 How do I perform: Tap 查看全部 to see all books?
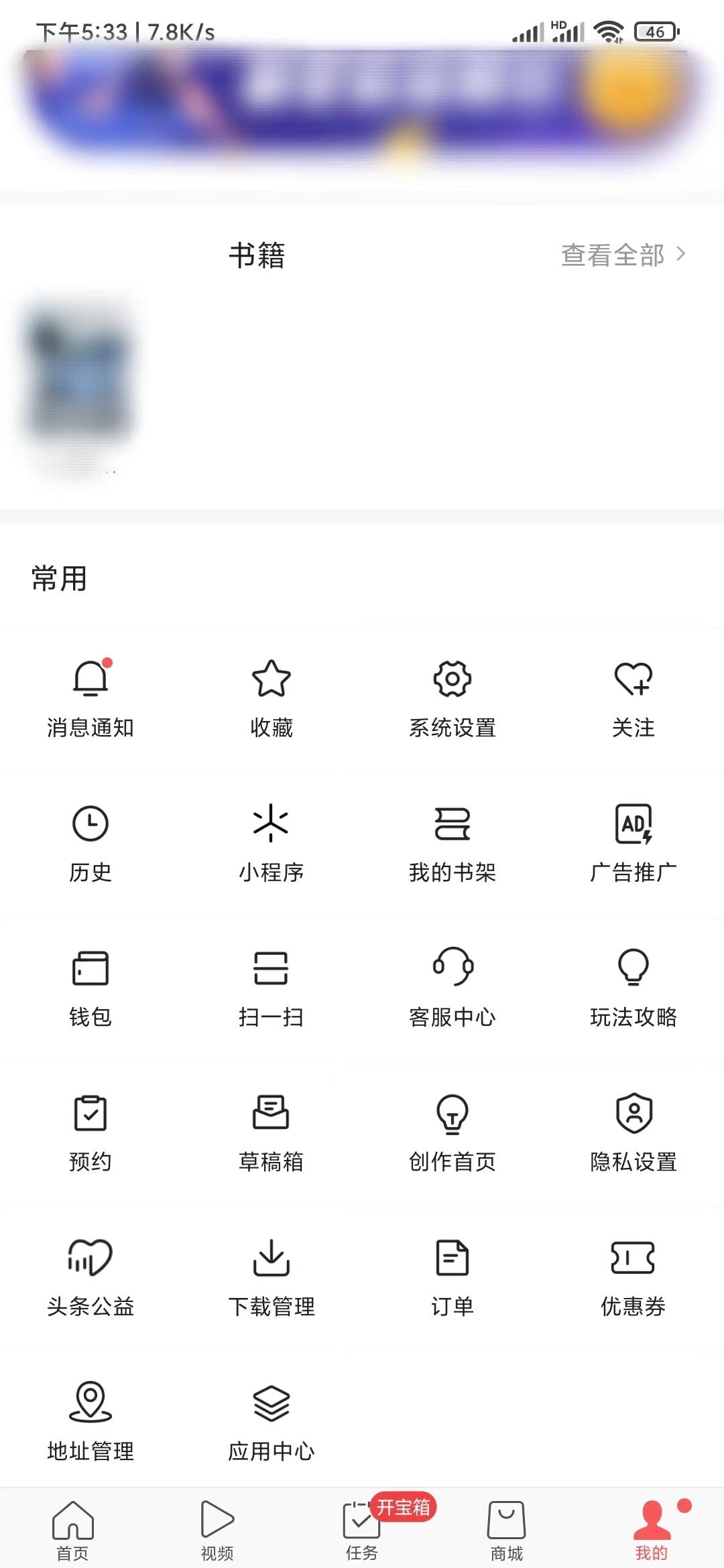(x=613, y=253)
